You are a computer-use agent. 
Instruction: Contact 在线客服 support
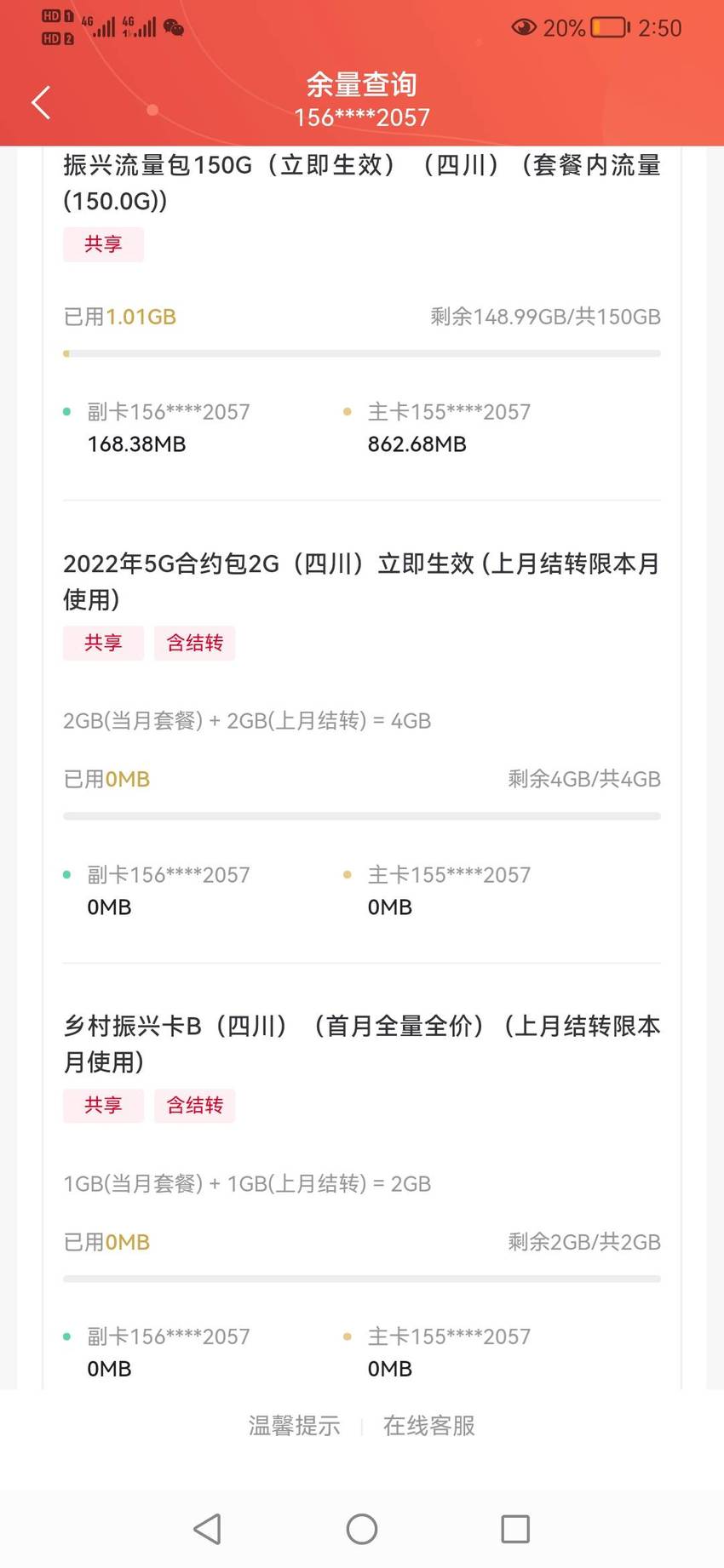tap(429, 1425)
